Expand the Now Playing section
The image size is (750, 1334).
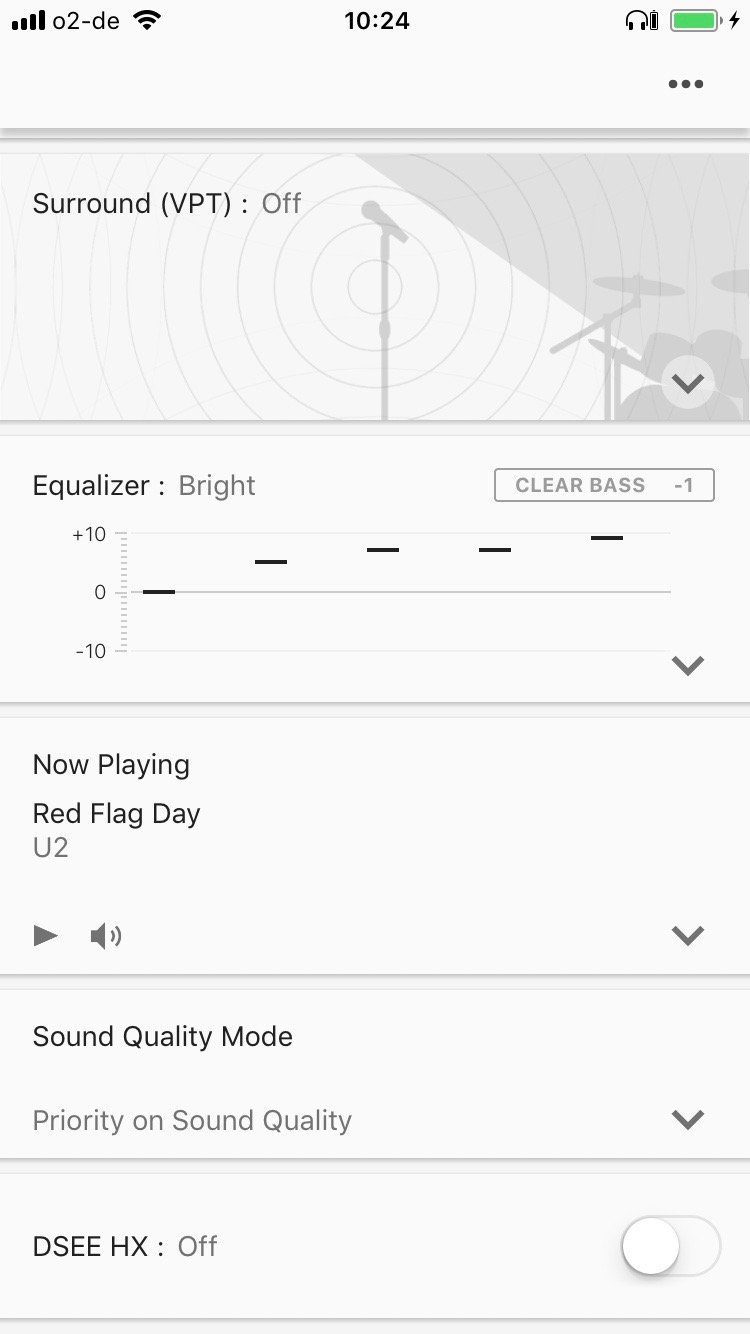point(688,935)
